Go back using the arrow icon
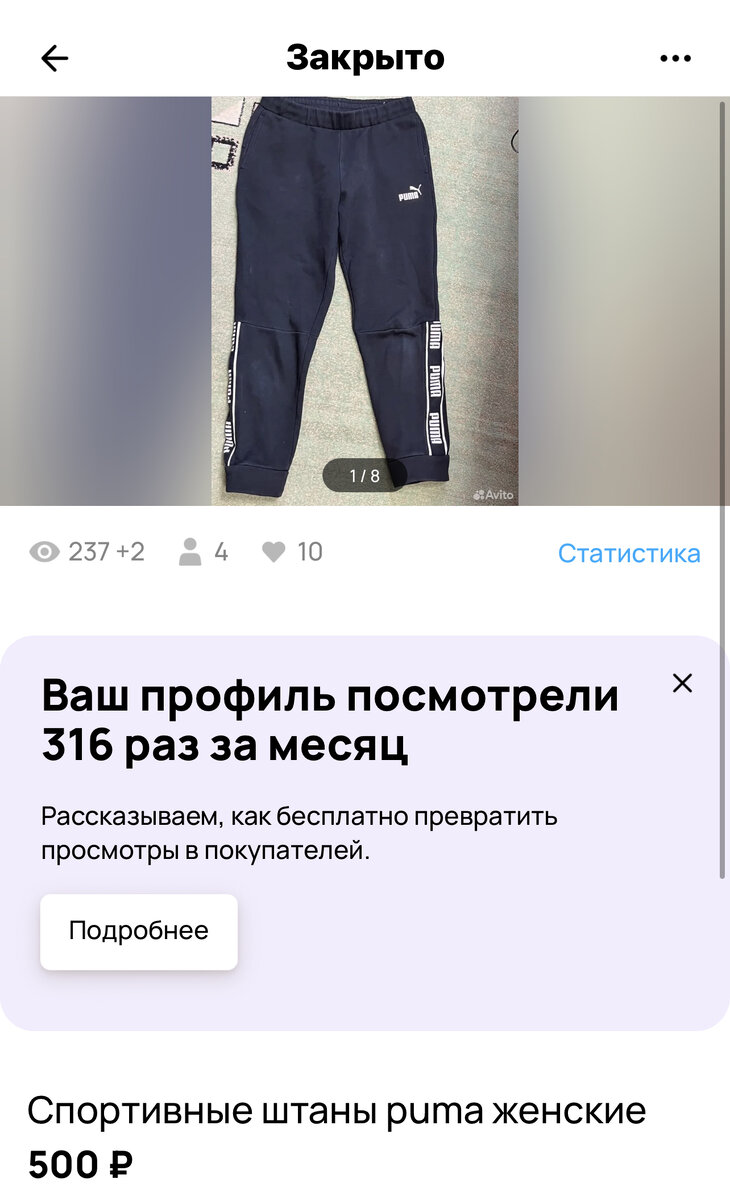Viewport: 730px width, 1200px height. click(x=54, y=58)
